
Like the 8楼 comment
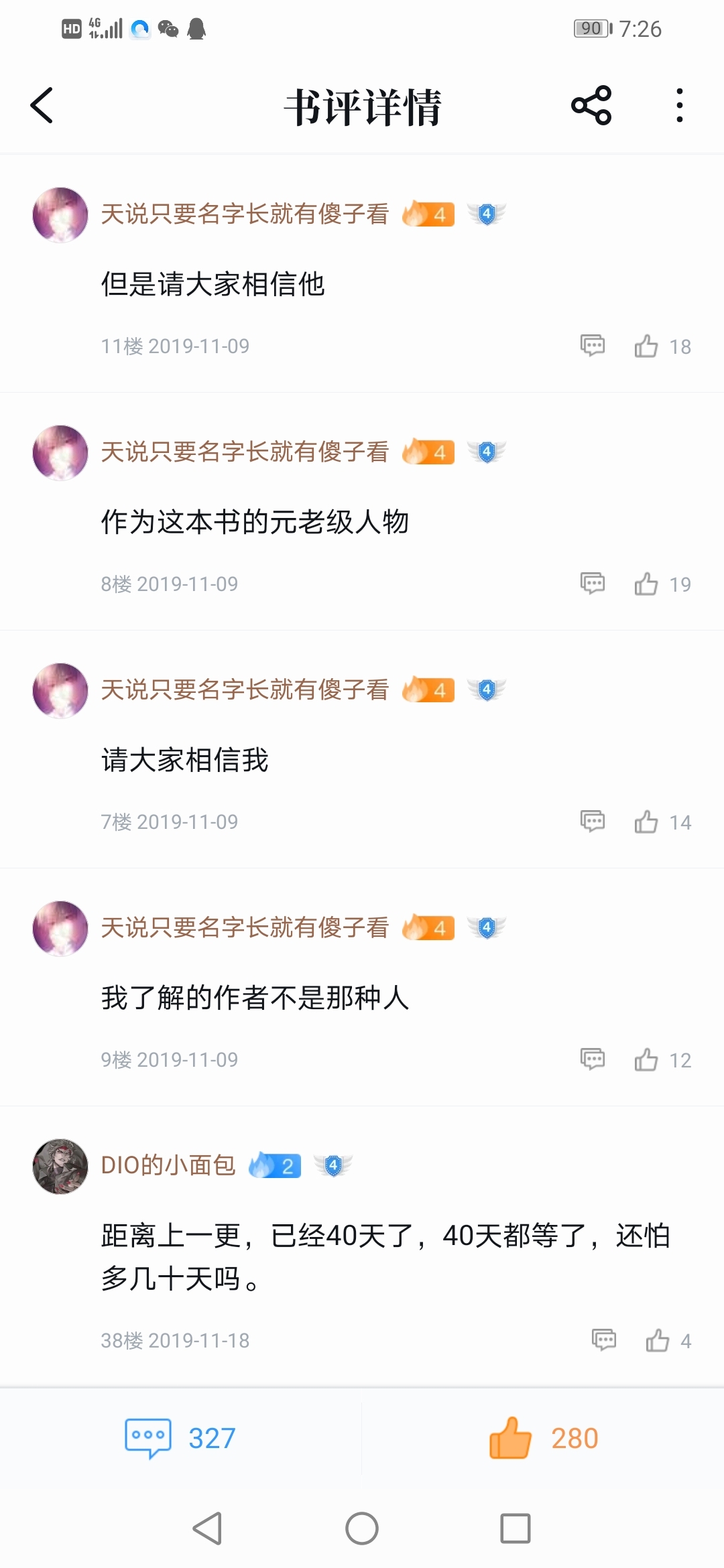click(x=646, y=584)
